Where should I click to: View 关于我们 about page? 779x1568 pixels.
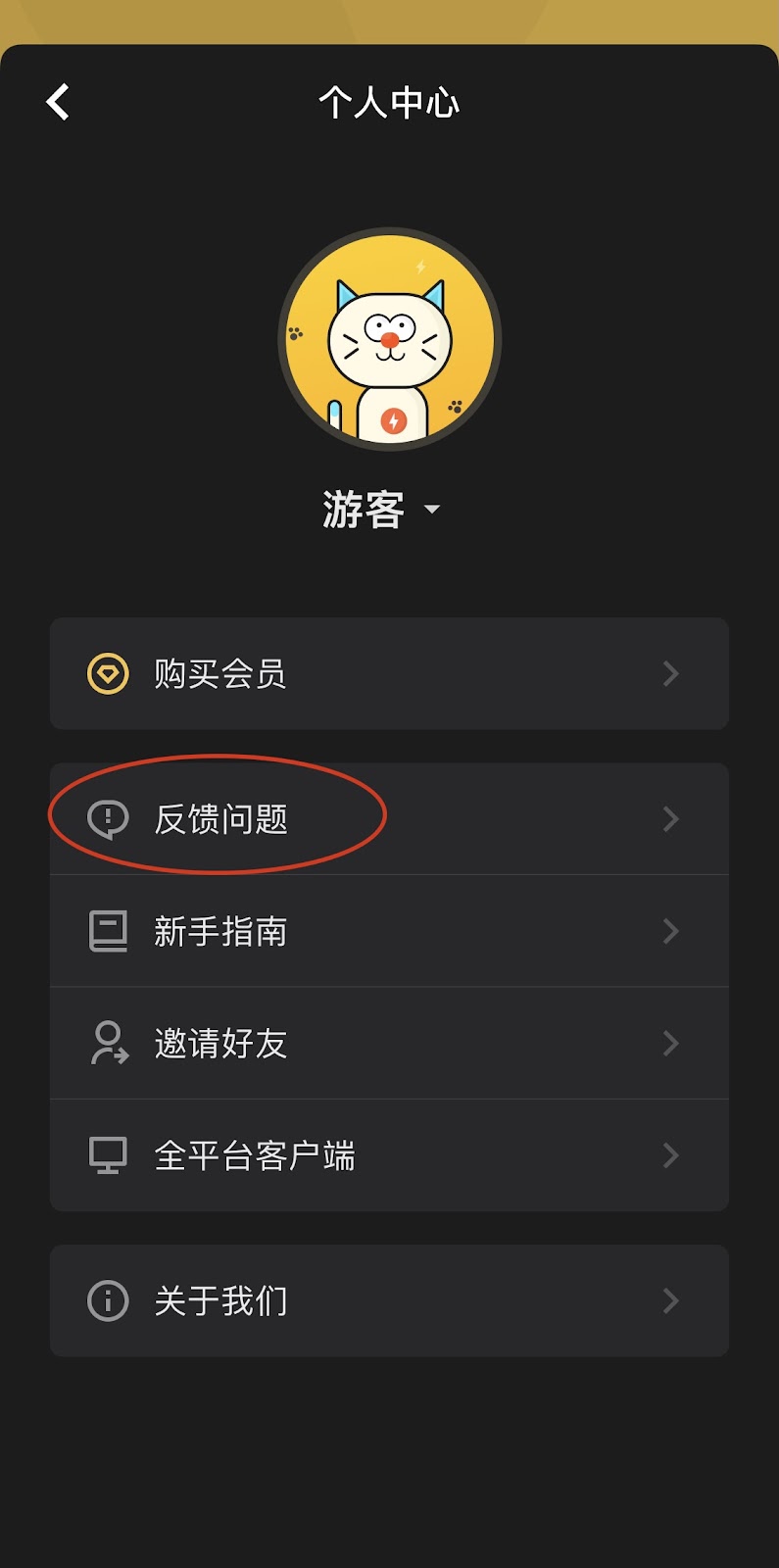pos(389,1301)
